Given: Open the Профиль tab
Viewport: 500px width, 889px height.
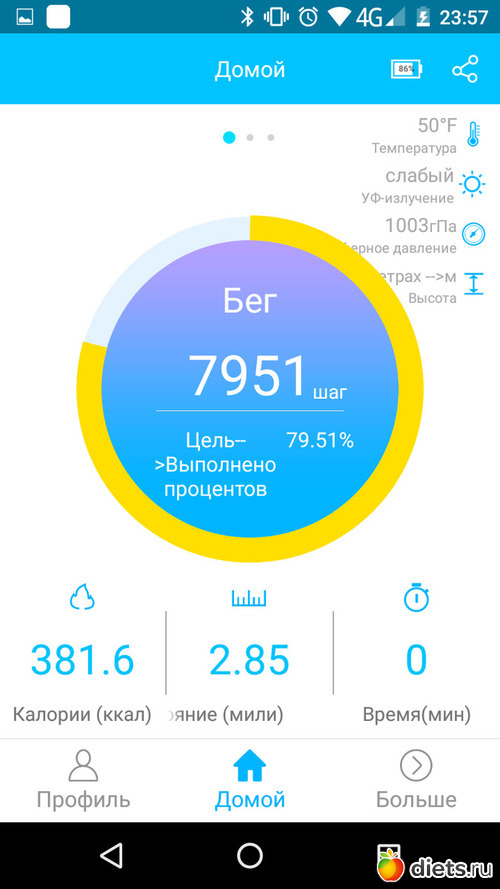Looking at the screenshot, I should tap(83, 780).
